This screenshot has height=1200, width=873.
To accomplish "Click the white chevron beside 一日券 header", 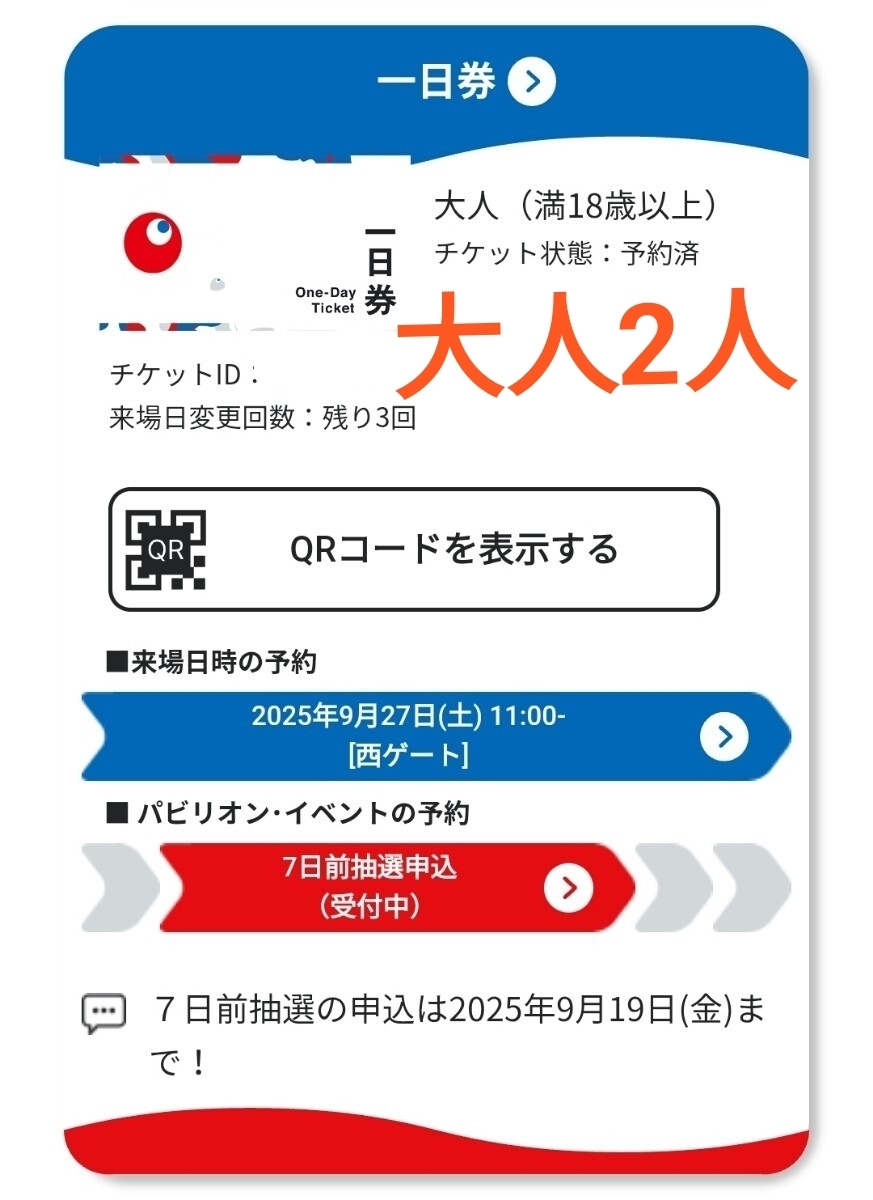I will coord(531,84).
